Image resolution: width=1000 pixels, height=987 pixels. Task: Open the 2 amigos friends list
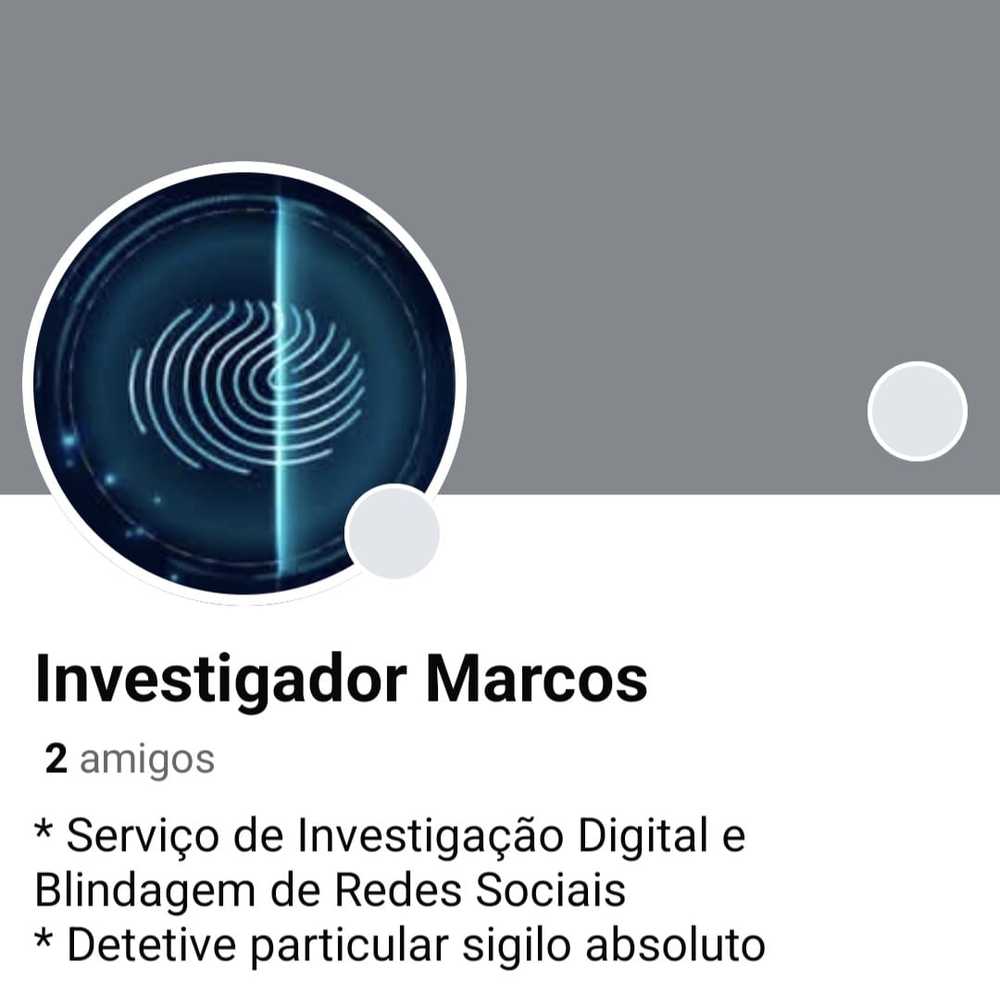[x=129, y=760]
